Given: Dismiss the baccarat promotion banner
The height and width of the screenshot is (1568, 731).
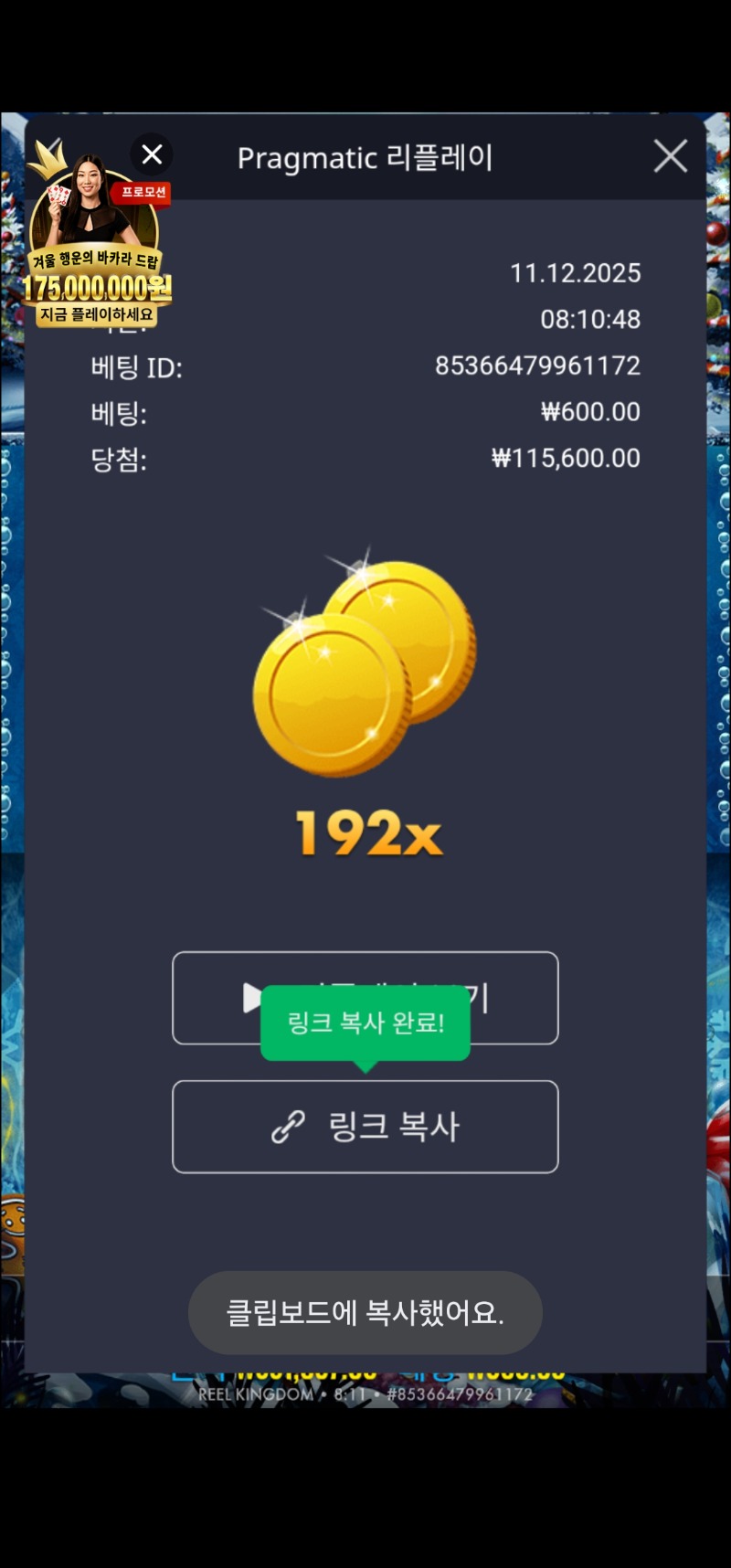Looking at the screenshot, I should click(x=152, y=154).
